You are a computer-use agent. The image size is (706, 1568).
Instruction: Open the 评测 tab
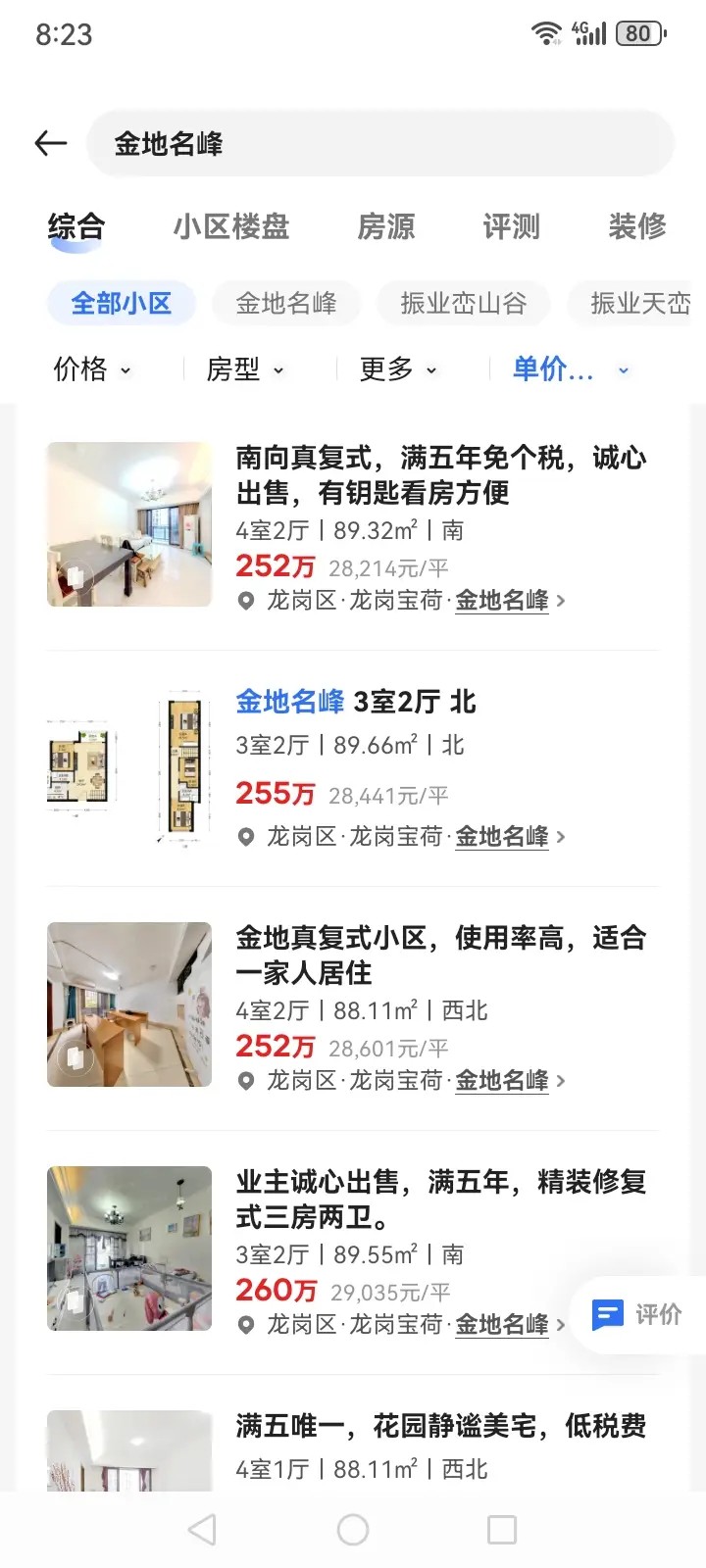(x=511, y=227)
